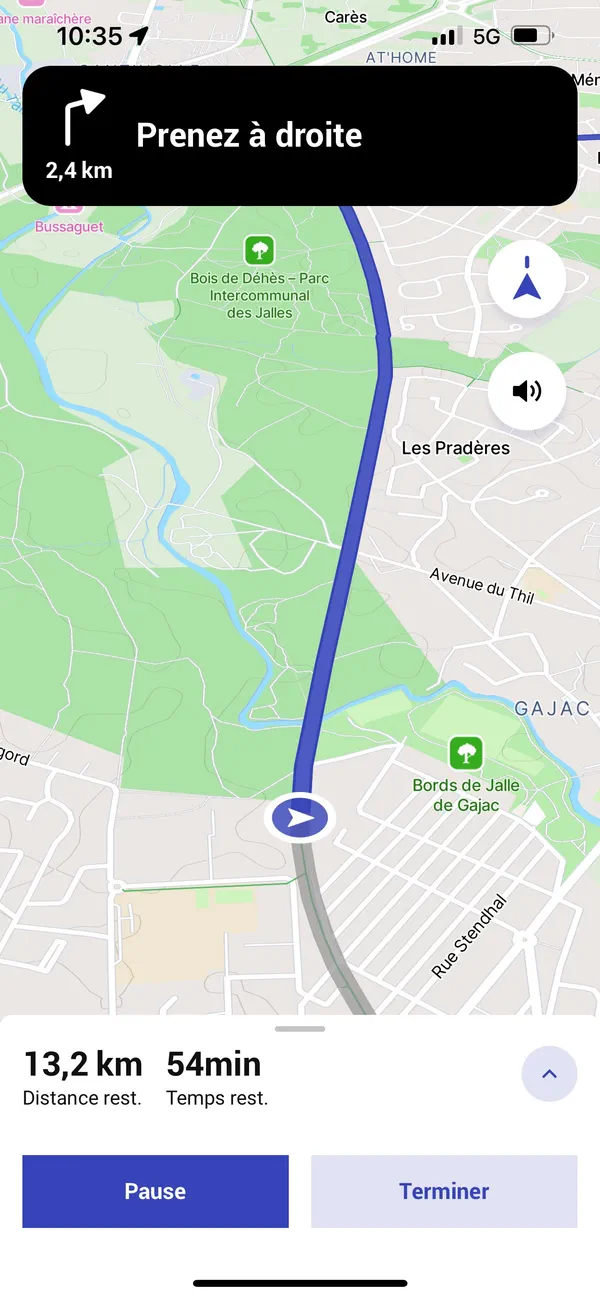Pause the navigation

155,1191
